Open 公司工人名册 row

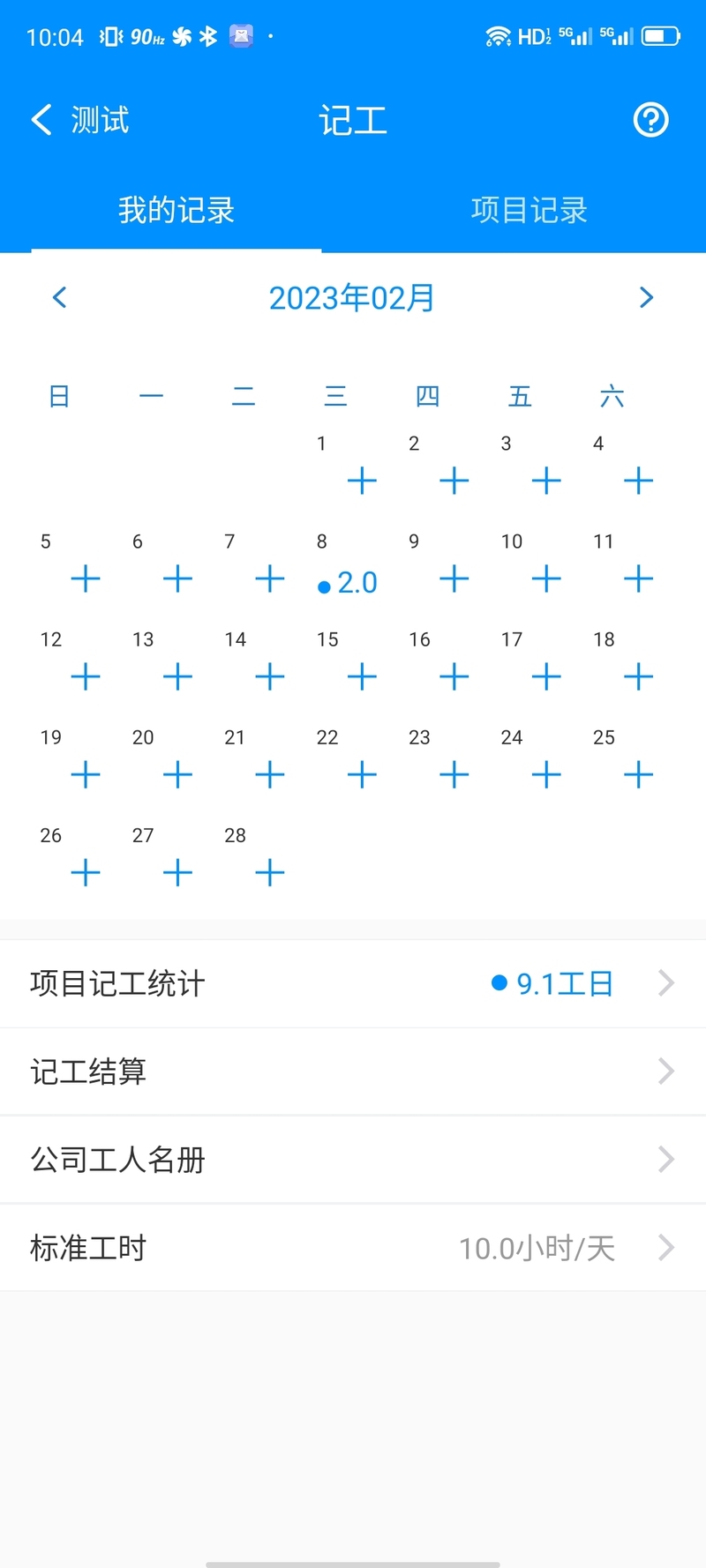point(353,1160)
